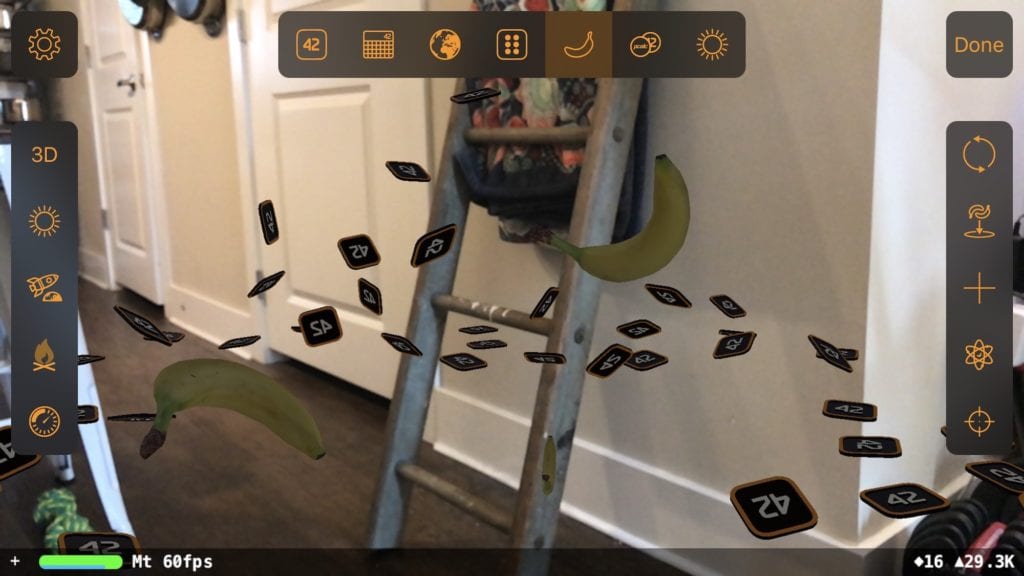The width and height of the screenshot is (1024, 576).
Task: Select the calendar grid object
Action: 378,45
